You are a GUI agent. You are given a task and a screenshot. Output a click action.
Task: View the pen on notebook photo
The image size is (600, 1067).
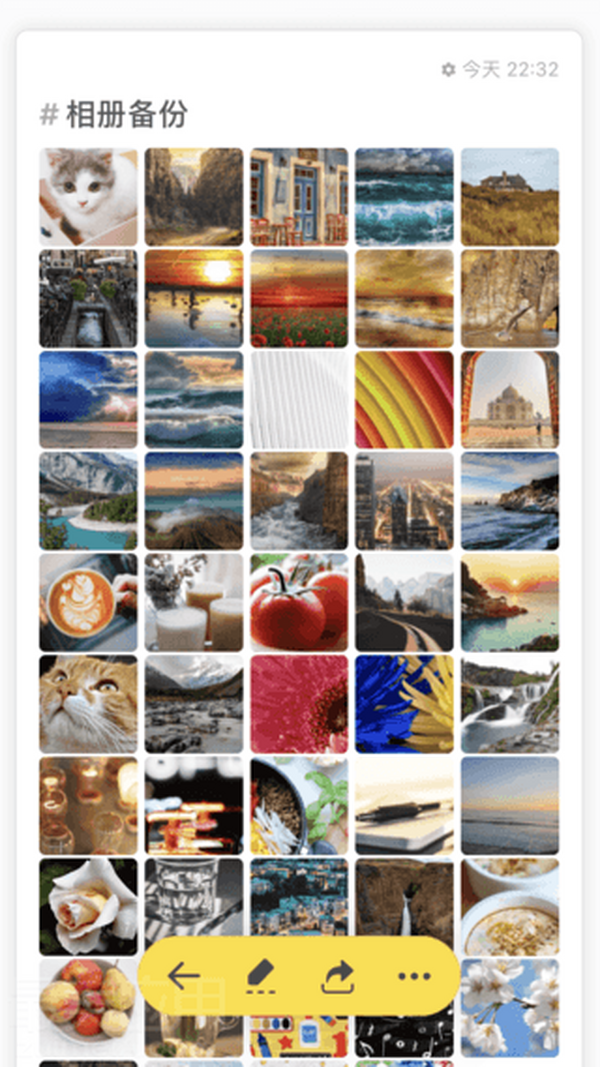[404, 805]
